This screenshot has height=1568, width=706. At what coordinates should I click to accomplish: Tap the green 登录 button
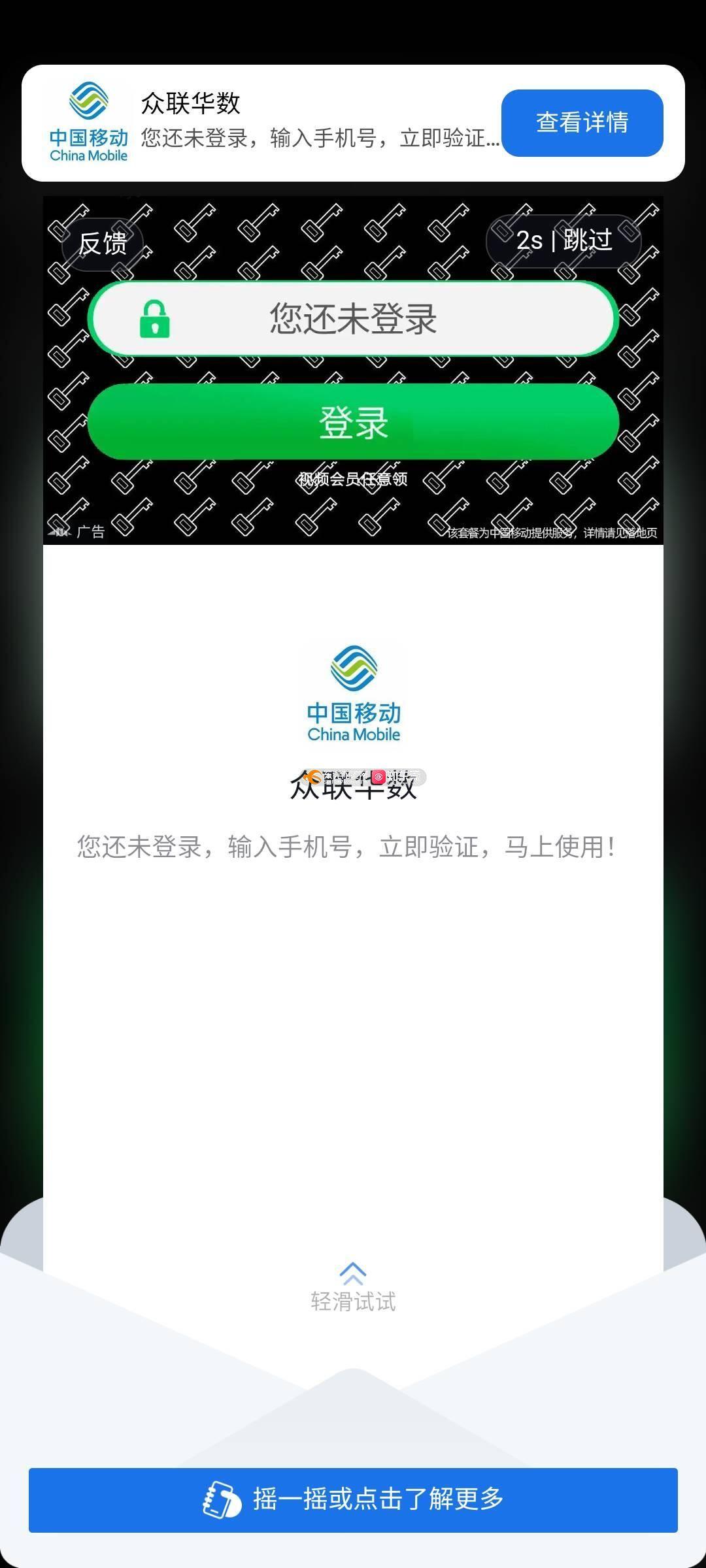[x=353, y=422]
